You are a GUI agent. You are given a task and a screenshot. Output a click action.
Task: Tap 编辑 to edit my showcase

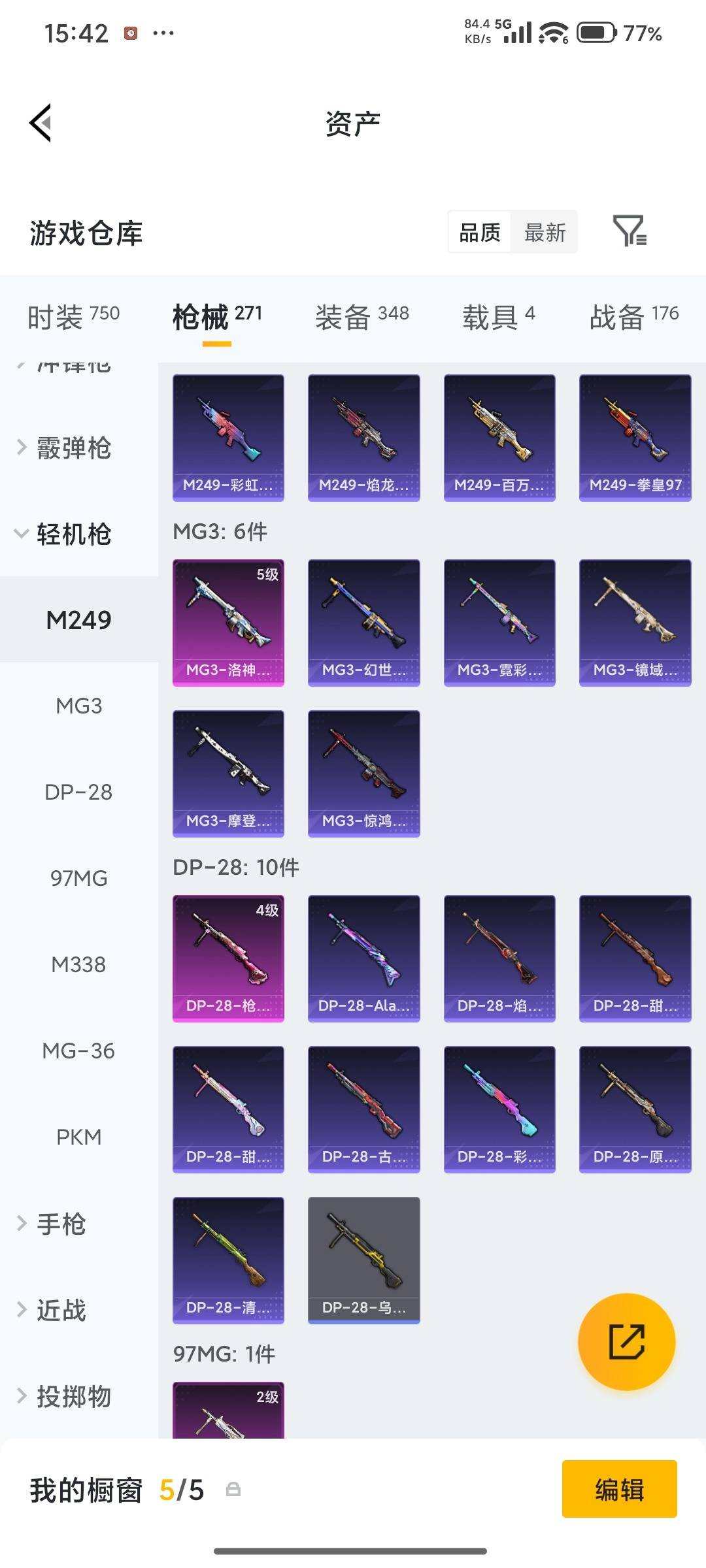[x=619, y=1489]
